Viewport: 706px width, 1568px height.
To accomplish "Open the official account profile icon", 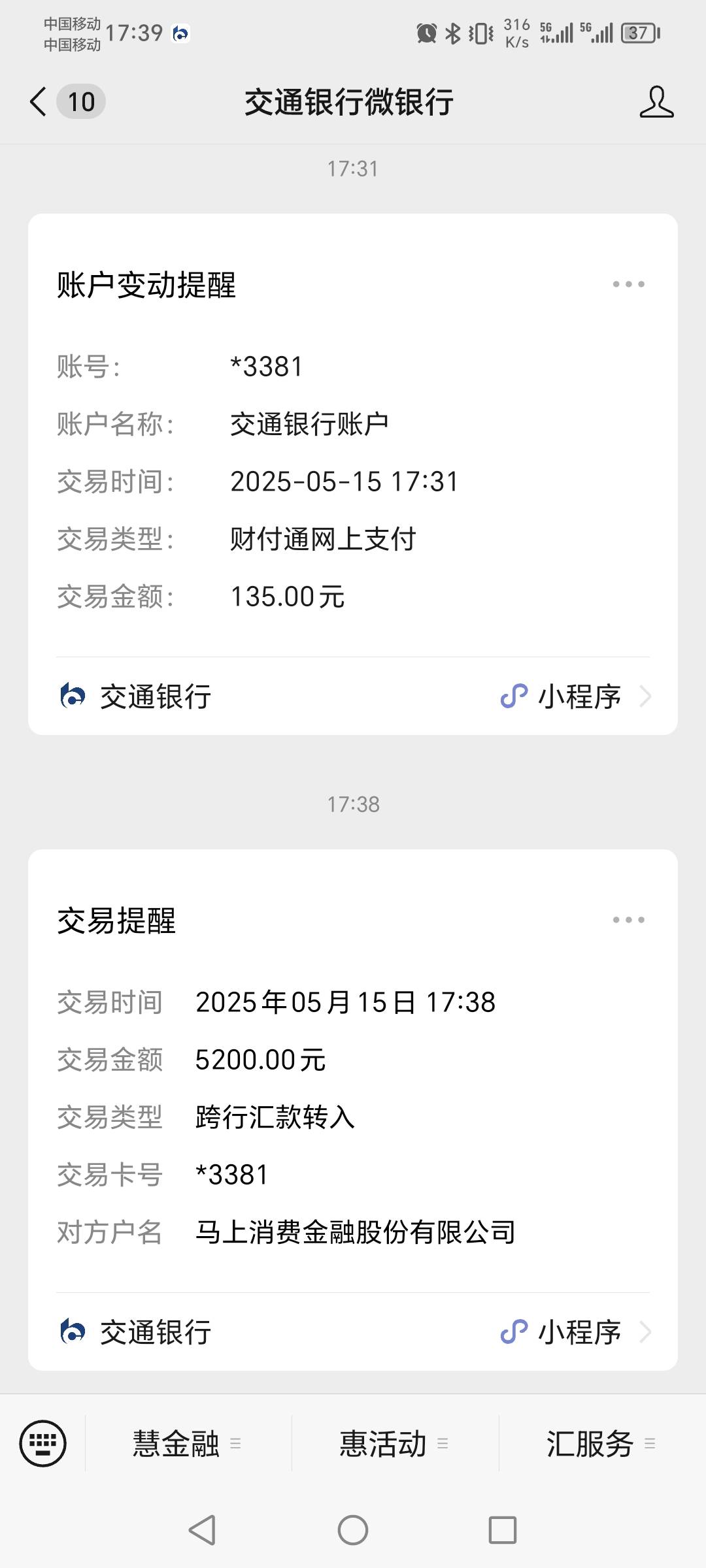I will [656, 102].
